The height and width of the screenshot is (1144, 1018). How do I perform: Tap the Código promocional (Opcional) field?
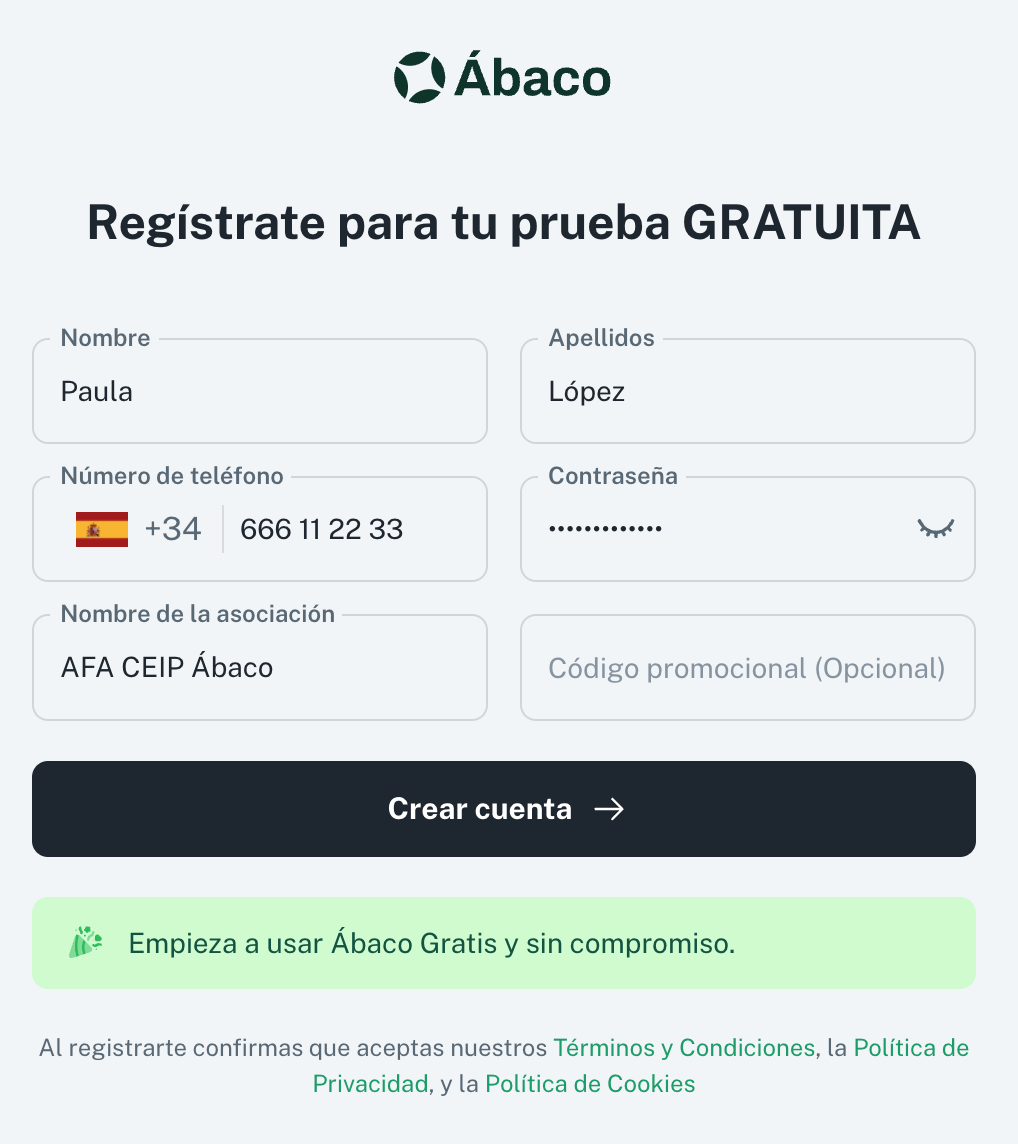click(747, 667)
